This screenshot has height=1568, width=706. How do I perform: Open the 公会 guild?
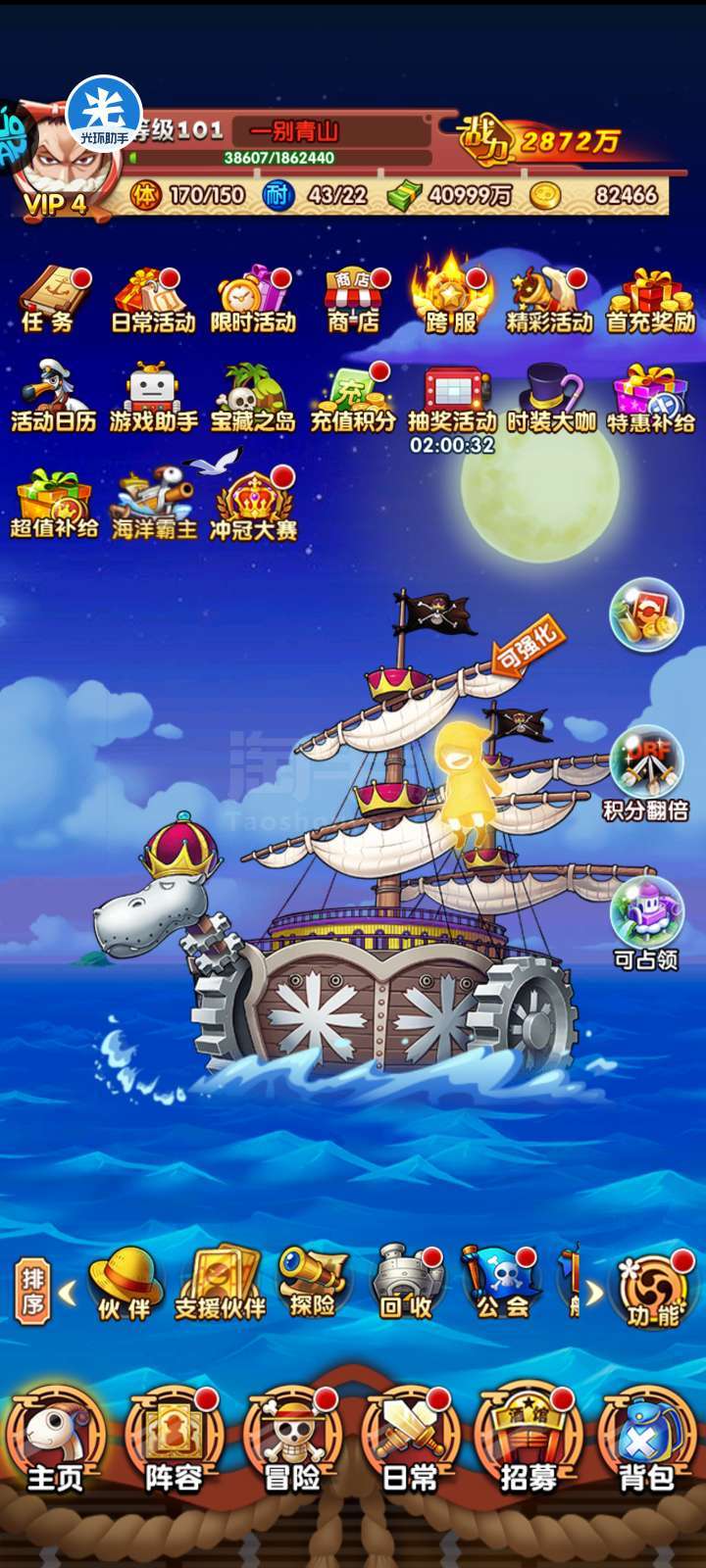(502, 1284)
